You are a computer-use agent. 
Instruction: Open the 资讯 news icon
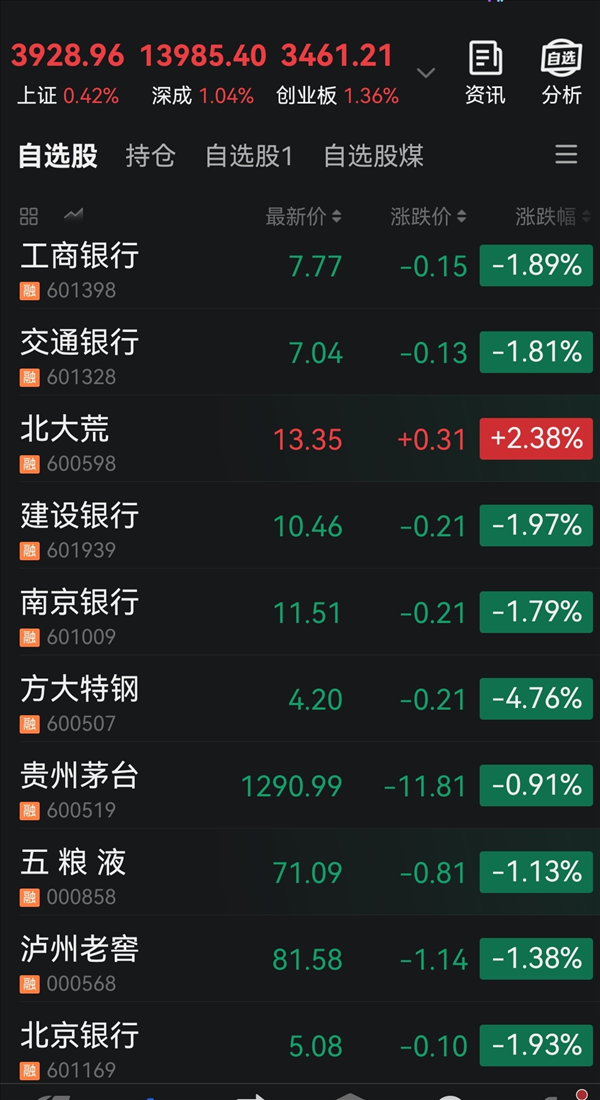tap(486, 73)
